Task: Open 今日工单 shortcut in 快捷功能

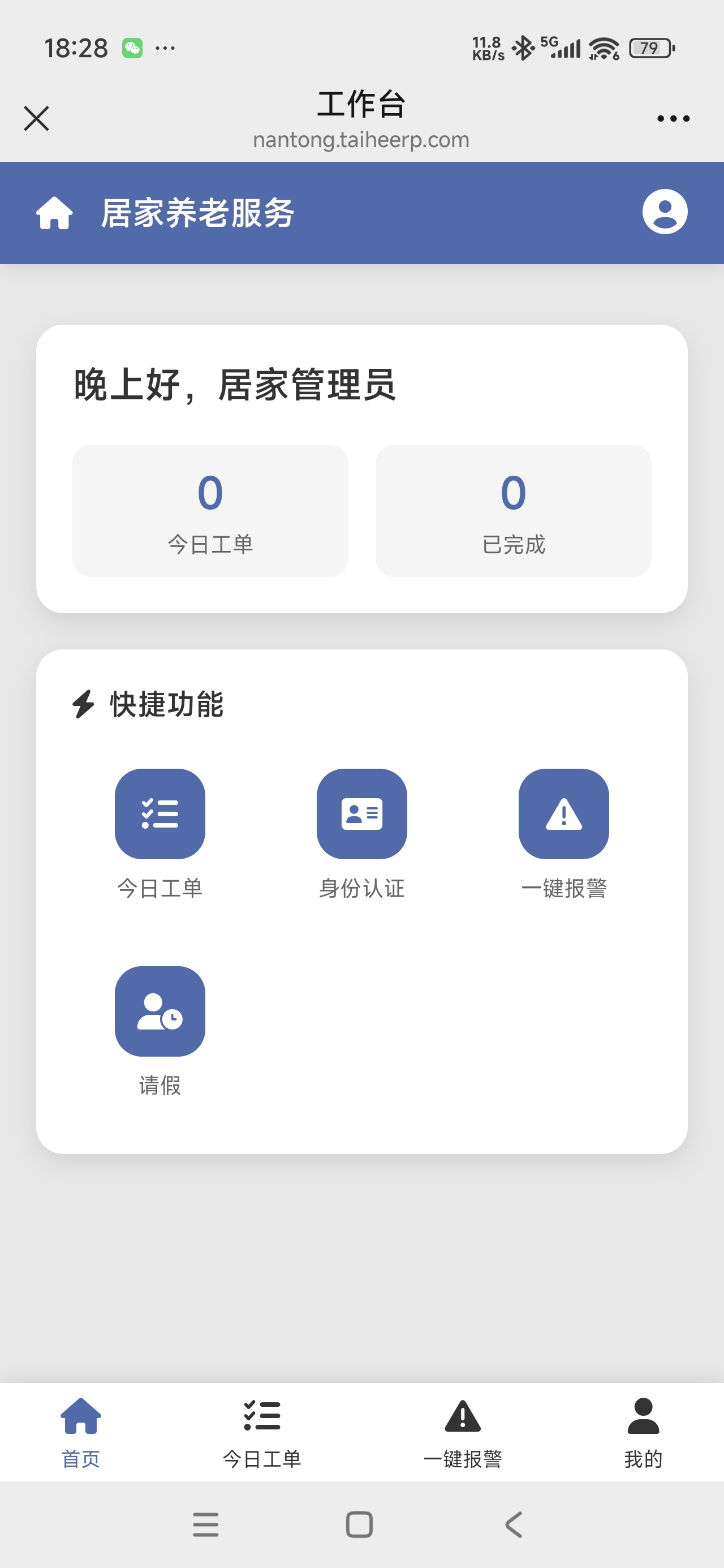Action: [160, 814]
